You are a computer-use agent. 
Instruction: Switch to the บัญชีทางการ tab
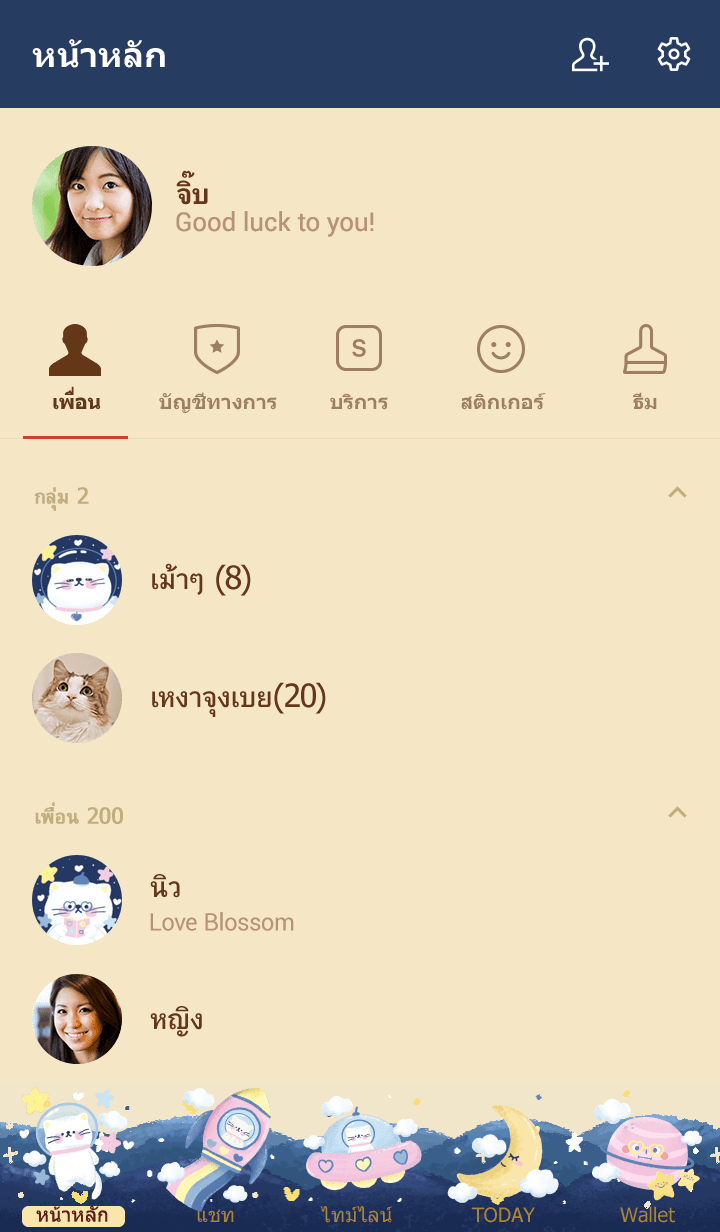(217, 370)
